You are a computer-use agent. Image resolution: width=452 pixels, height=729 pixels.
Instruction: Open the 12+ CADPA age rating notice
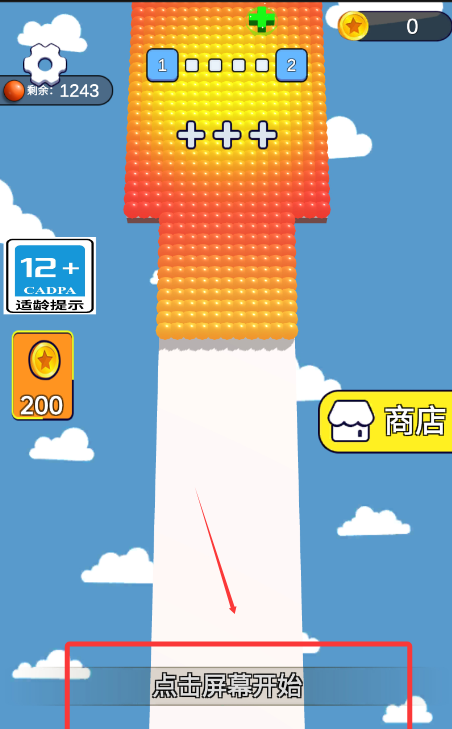click(x=50, y=276)
